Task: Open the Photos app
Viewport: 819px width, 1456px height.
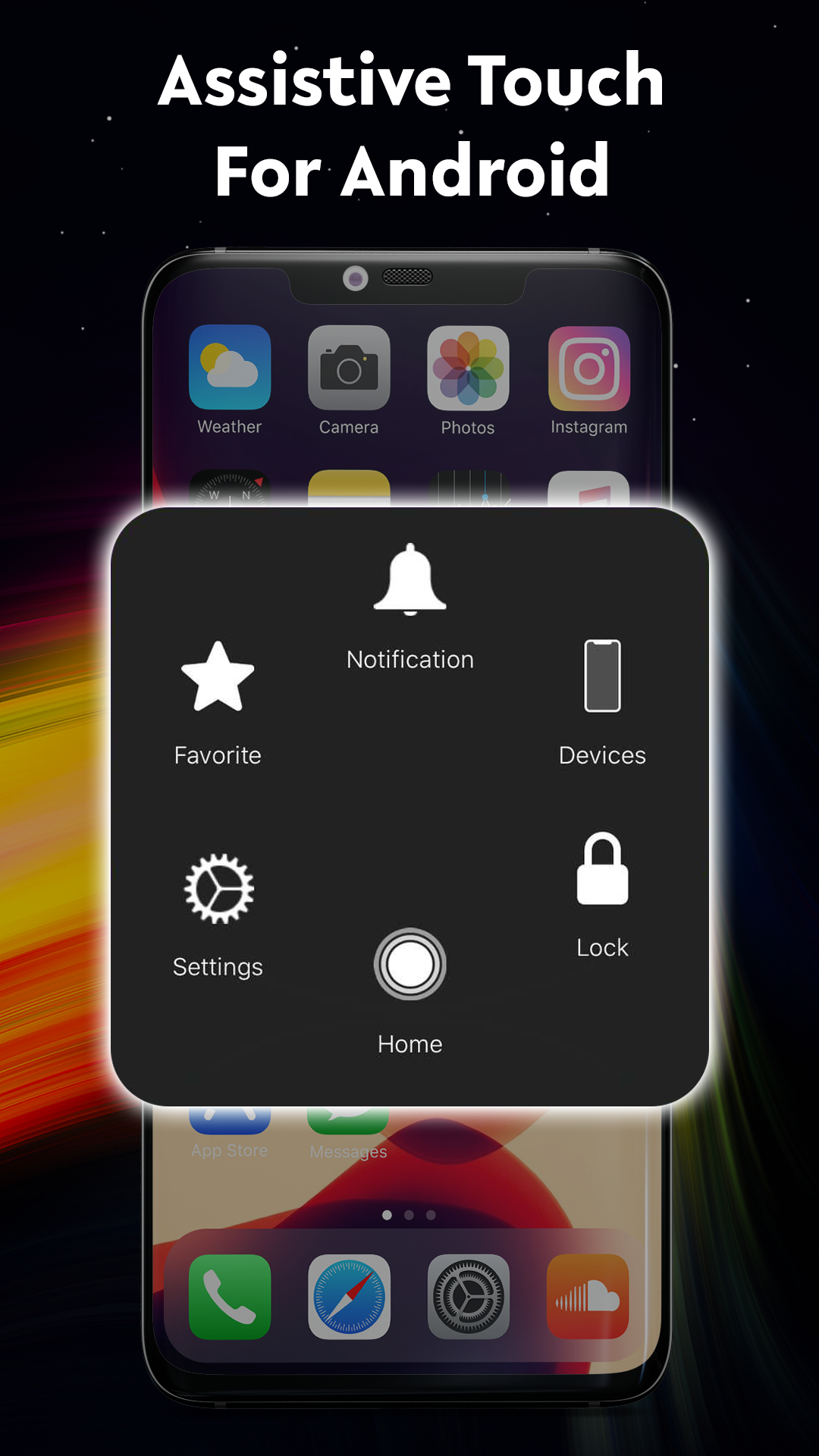Action: (469, 369)
